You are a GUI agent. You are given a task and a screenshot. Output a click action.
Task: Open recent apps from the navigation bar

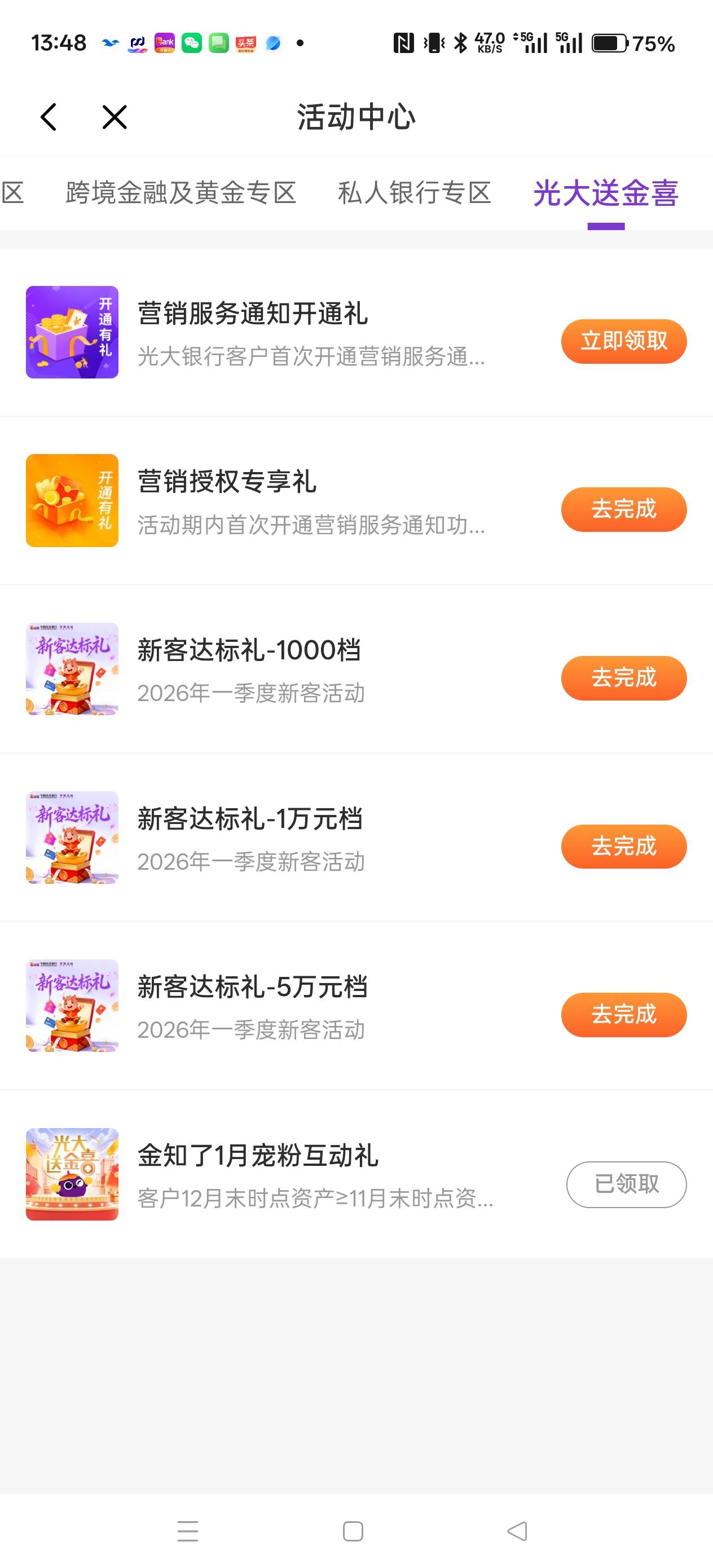tap(187, 1531)
